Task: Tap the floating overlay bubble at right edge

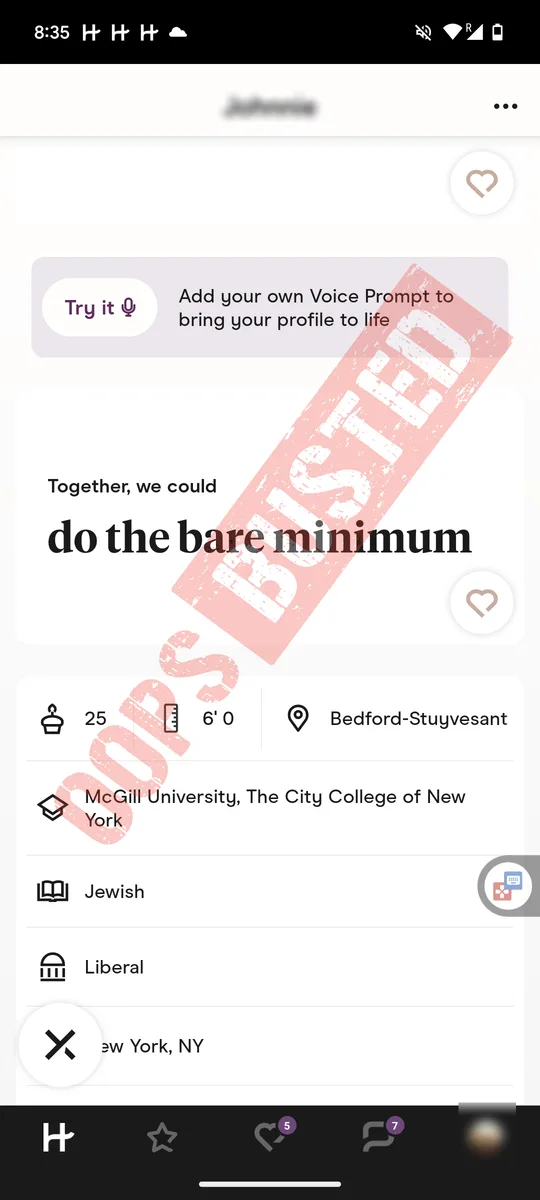Action: coord(508,885)
